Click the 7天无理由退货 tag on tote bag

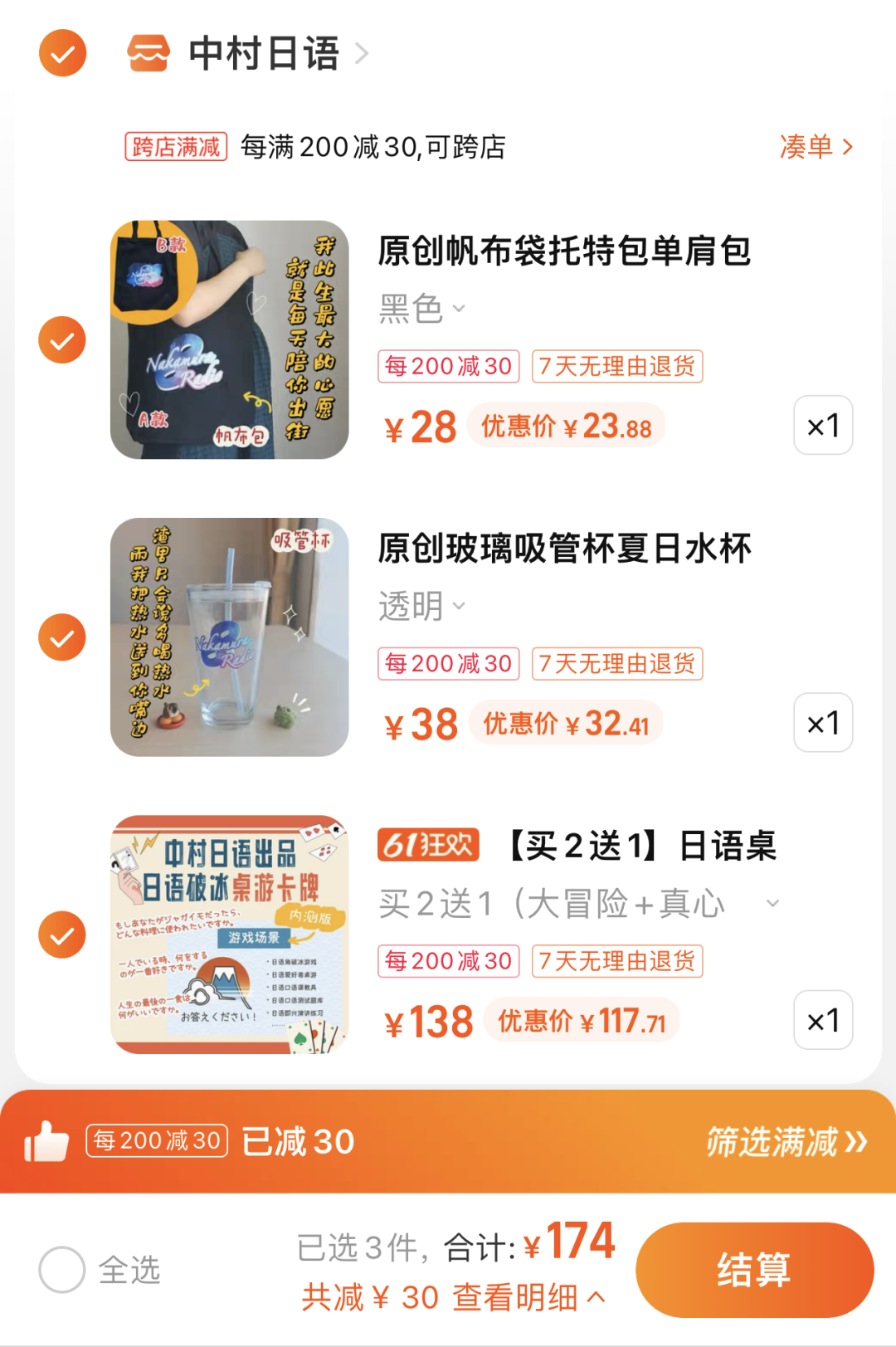pyautogui.click(x=617, y=366)
